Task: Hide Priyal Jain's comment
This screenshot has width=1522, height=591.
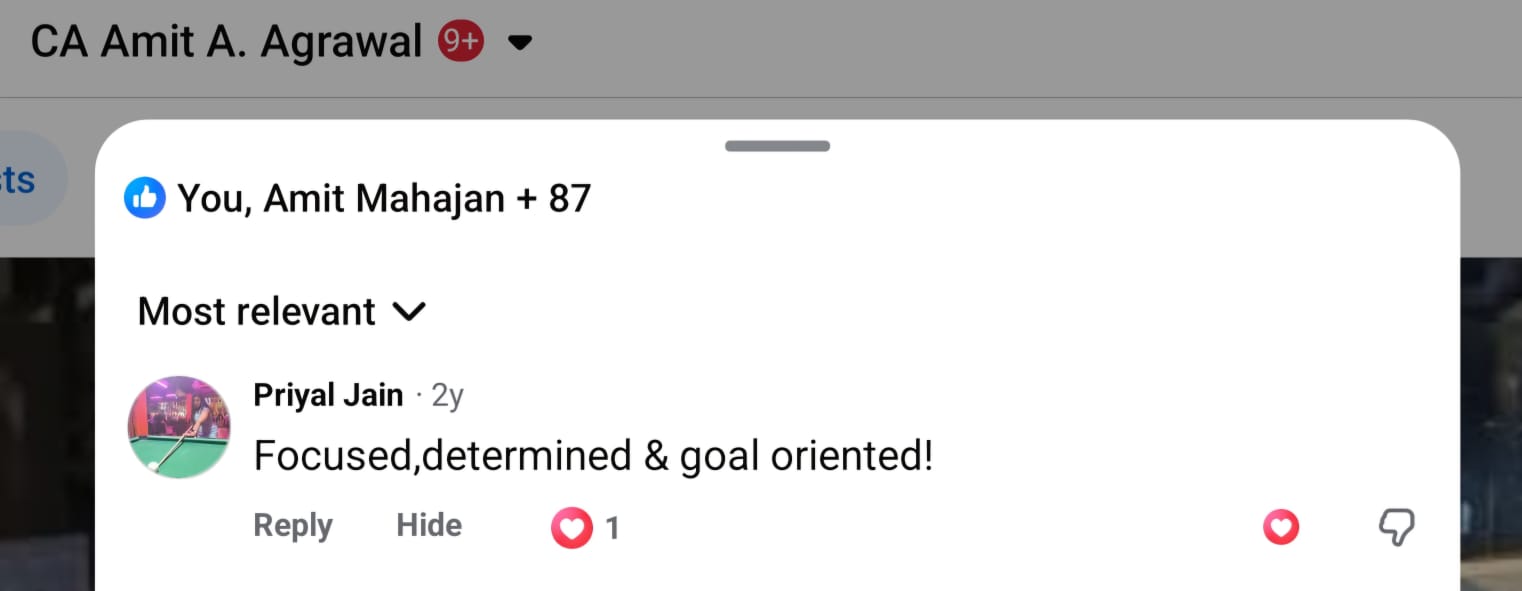Action: (429, 525)
